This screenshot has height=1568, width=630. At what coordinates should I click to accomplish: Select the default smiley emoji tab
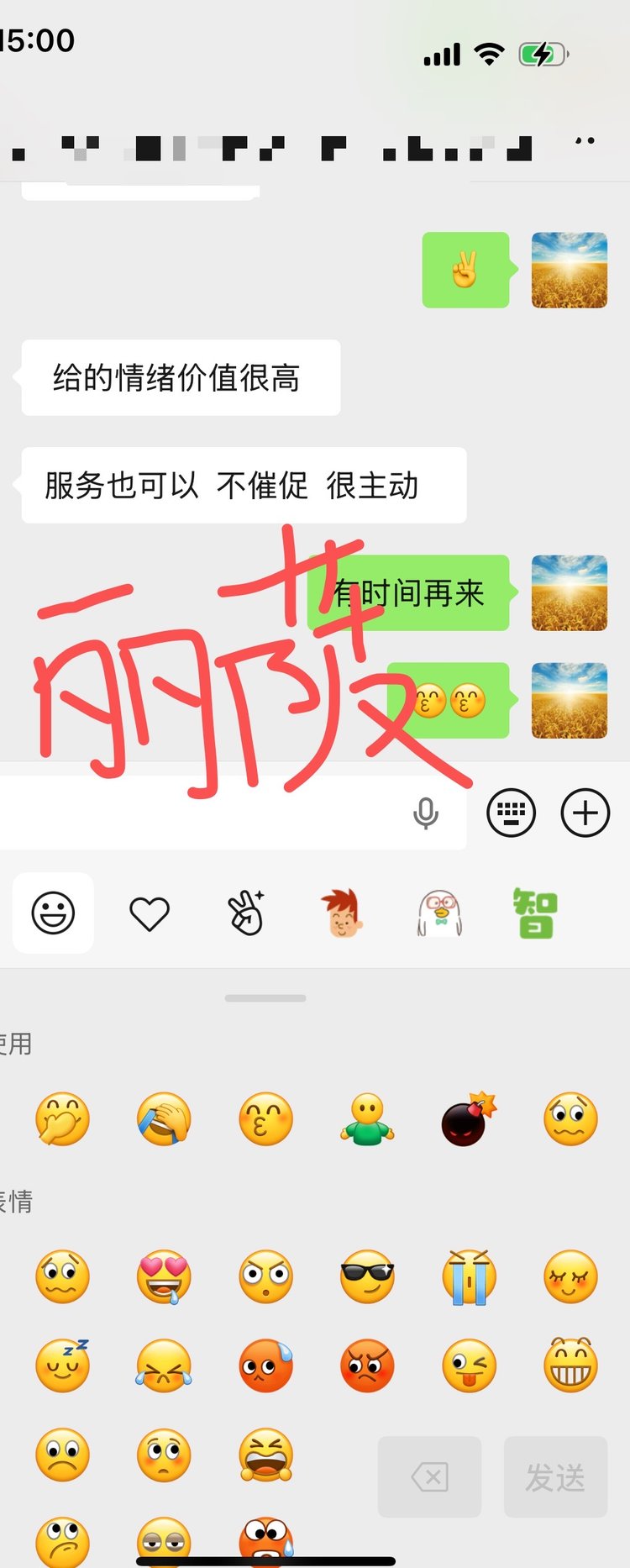[53, 913]
